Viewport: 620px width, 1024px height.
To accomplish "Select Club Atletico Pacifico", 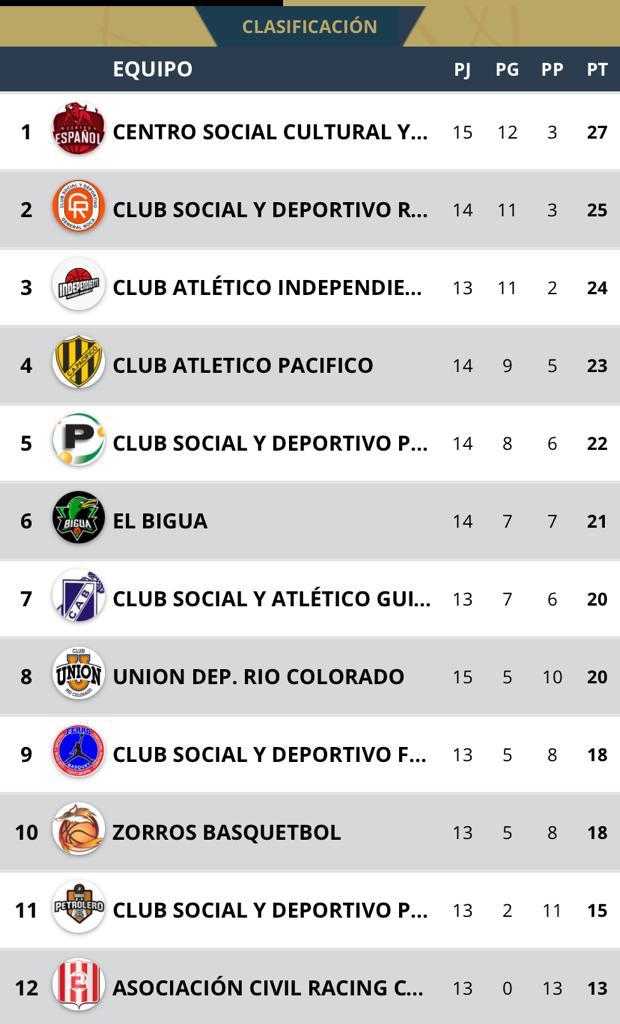I will point(243,366).
